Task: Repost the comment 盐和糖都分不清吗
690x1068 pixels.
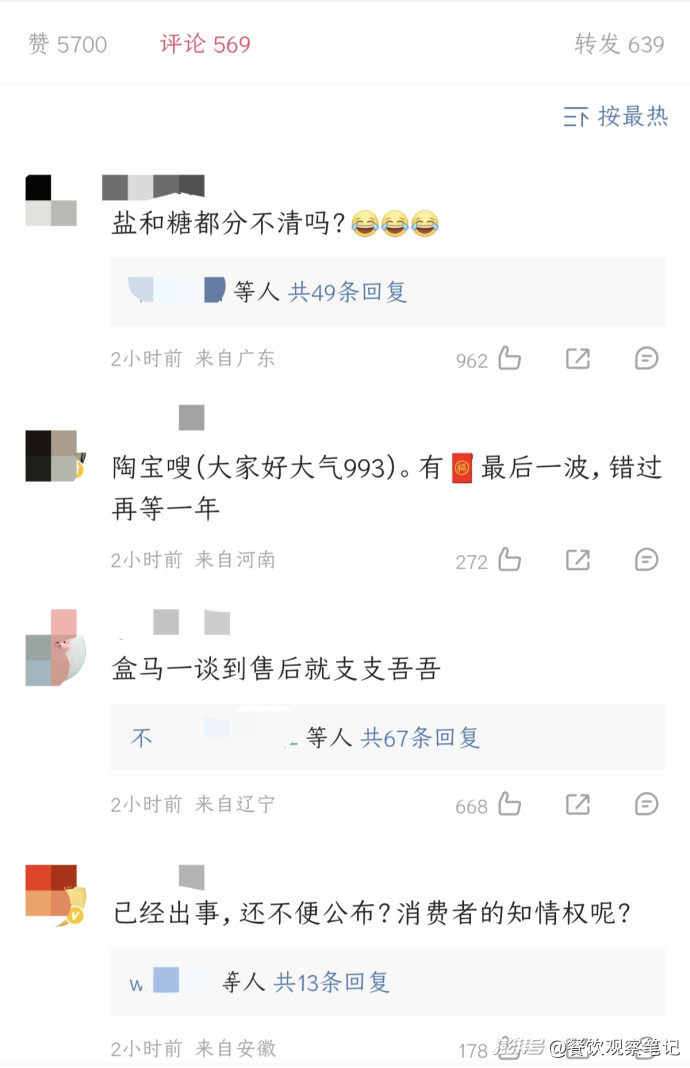Action: (x=578, y=358)
